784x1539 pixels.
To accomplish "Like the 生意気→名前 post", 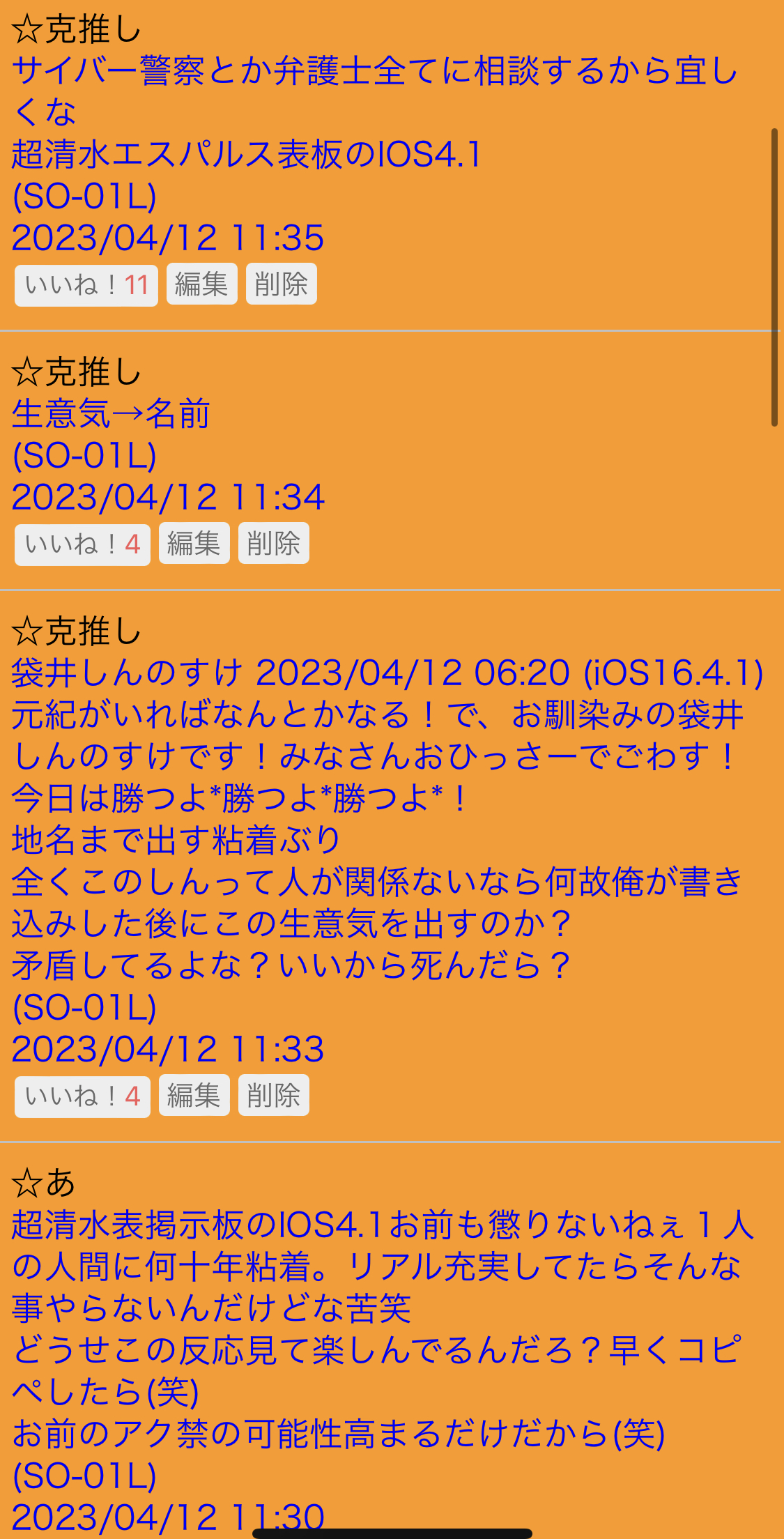I will tap(82, 544).
